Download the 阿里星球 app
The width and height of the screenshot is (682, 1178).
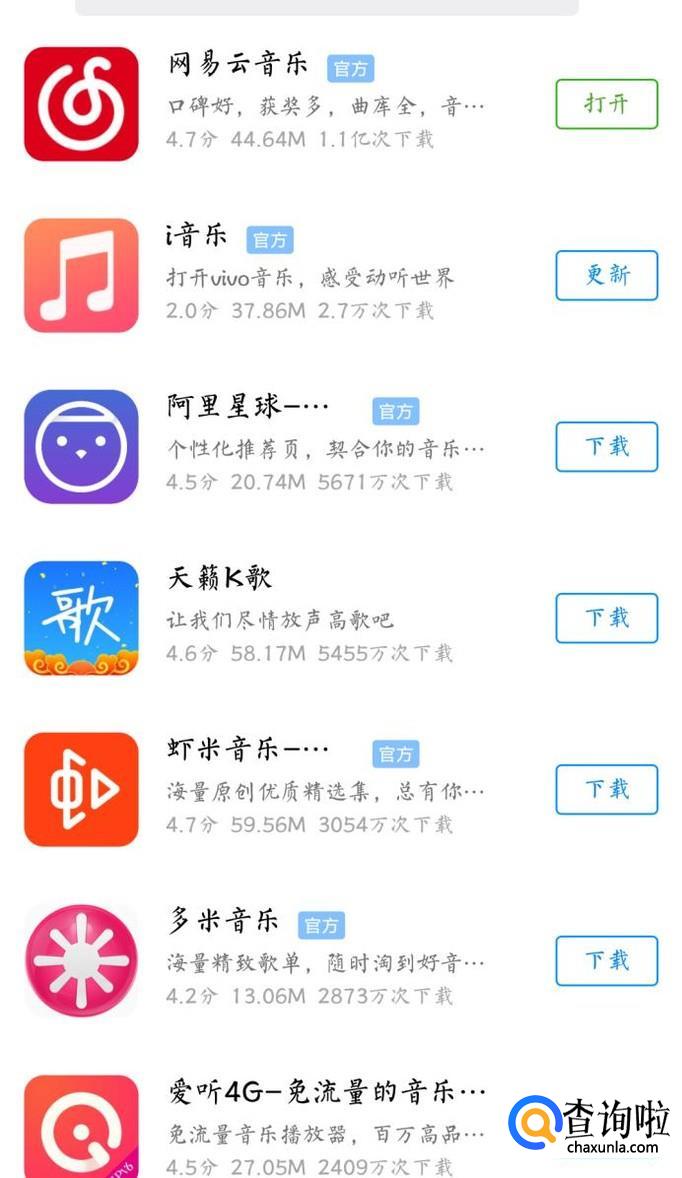click(607, 446)
